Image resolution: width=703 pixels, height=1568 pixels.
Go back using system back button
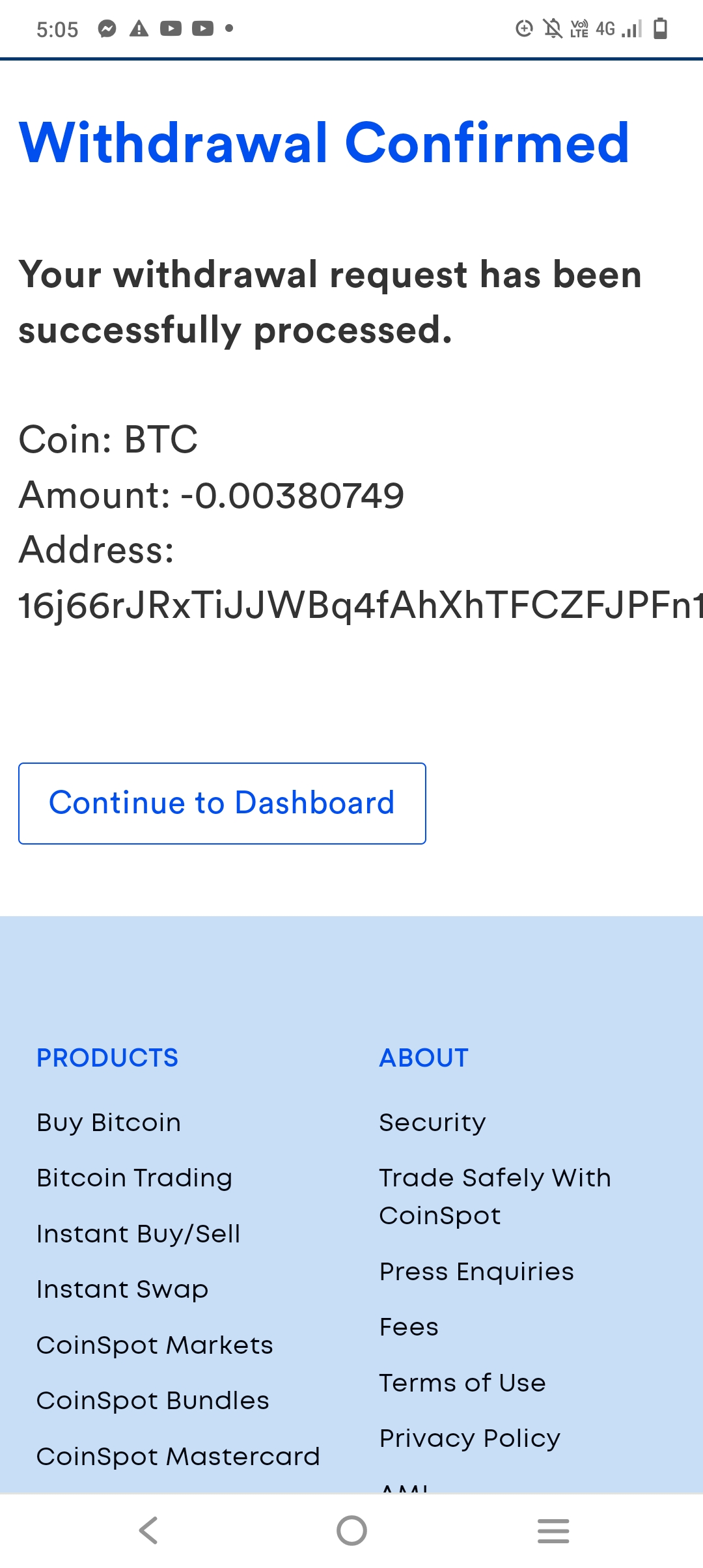149,1530
